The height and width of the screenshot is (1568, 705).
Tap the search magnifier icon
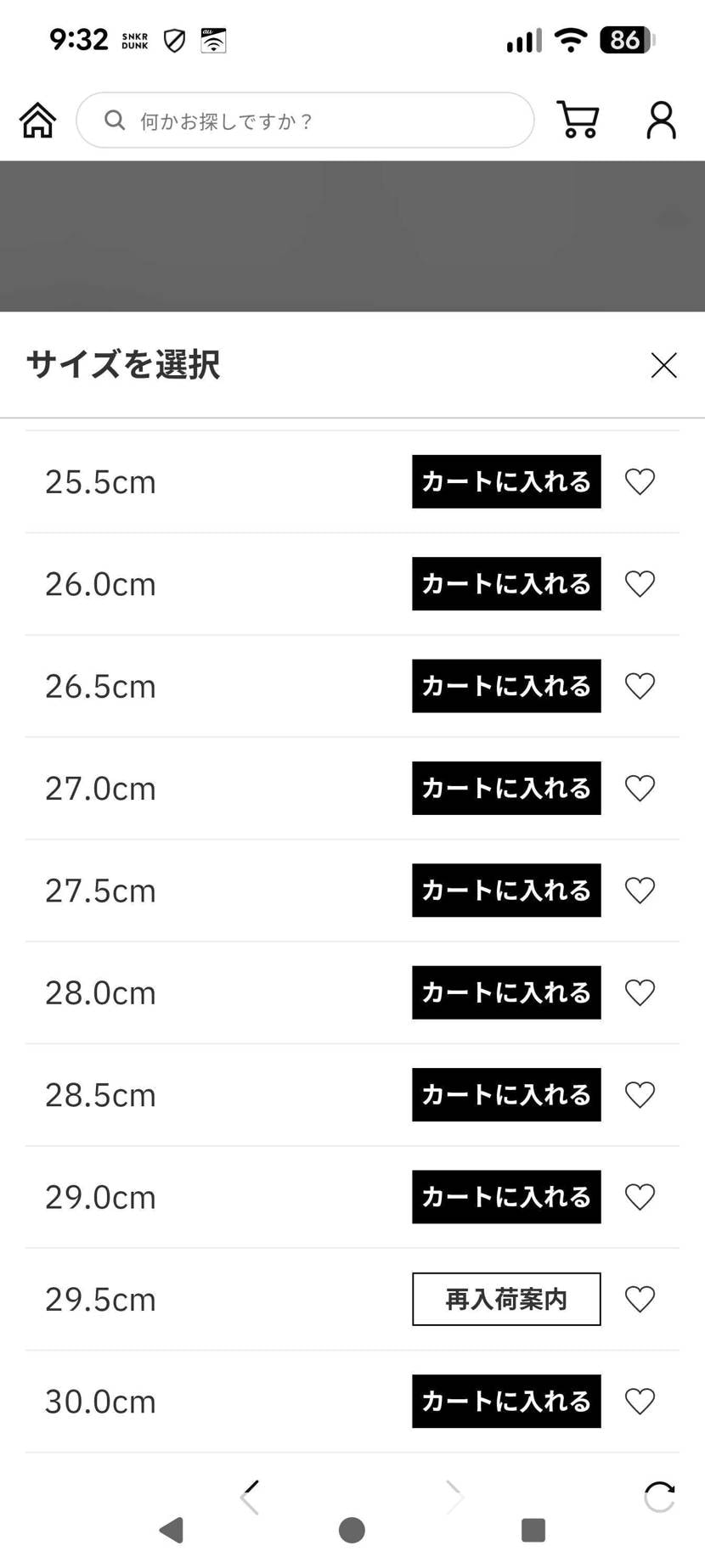click(115, 120)
